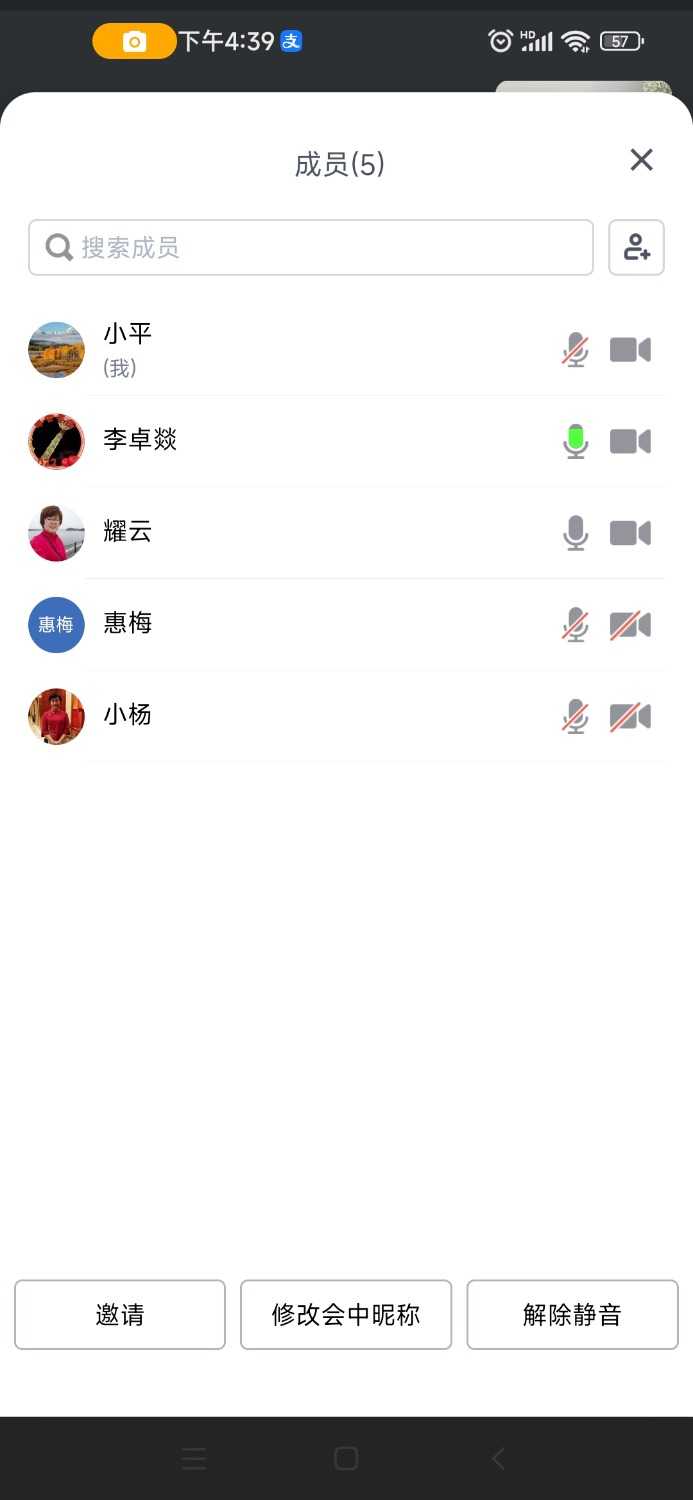Open the add member icon
This screenshot has height=1500, width=693.
coord(636,247)
